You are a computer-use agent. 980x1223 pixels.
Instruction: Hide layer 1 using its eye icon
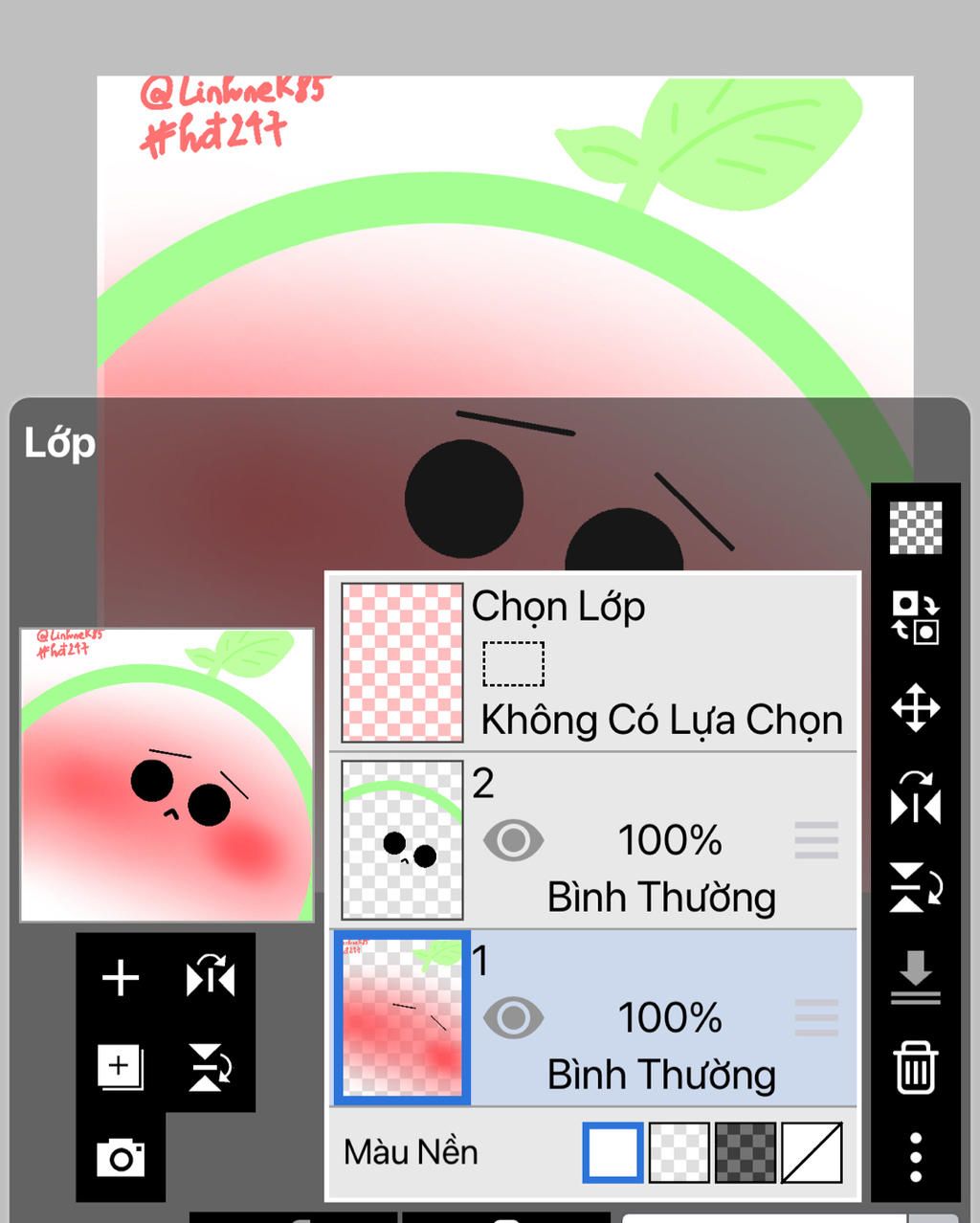pyautogui.click(x=513, y=1017)
